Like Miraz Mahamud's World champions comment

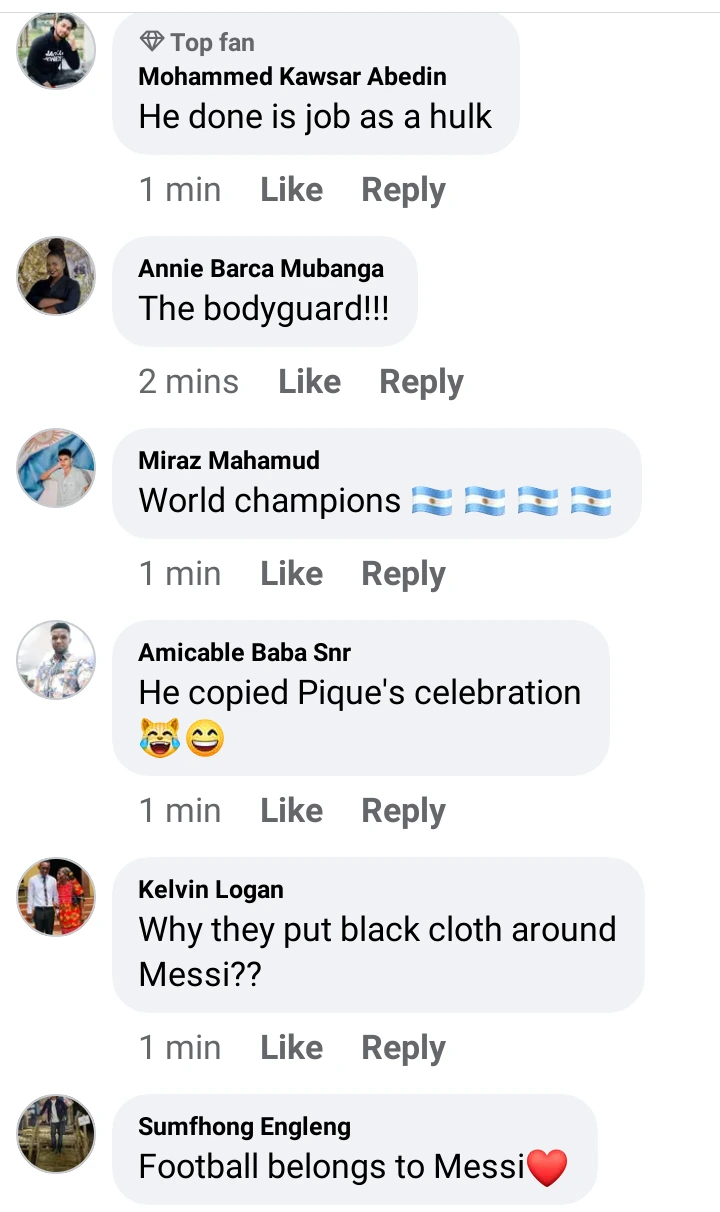[291, 574]
